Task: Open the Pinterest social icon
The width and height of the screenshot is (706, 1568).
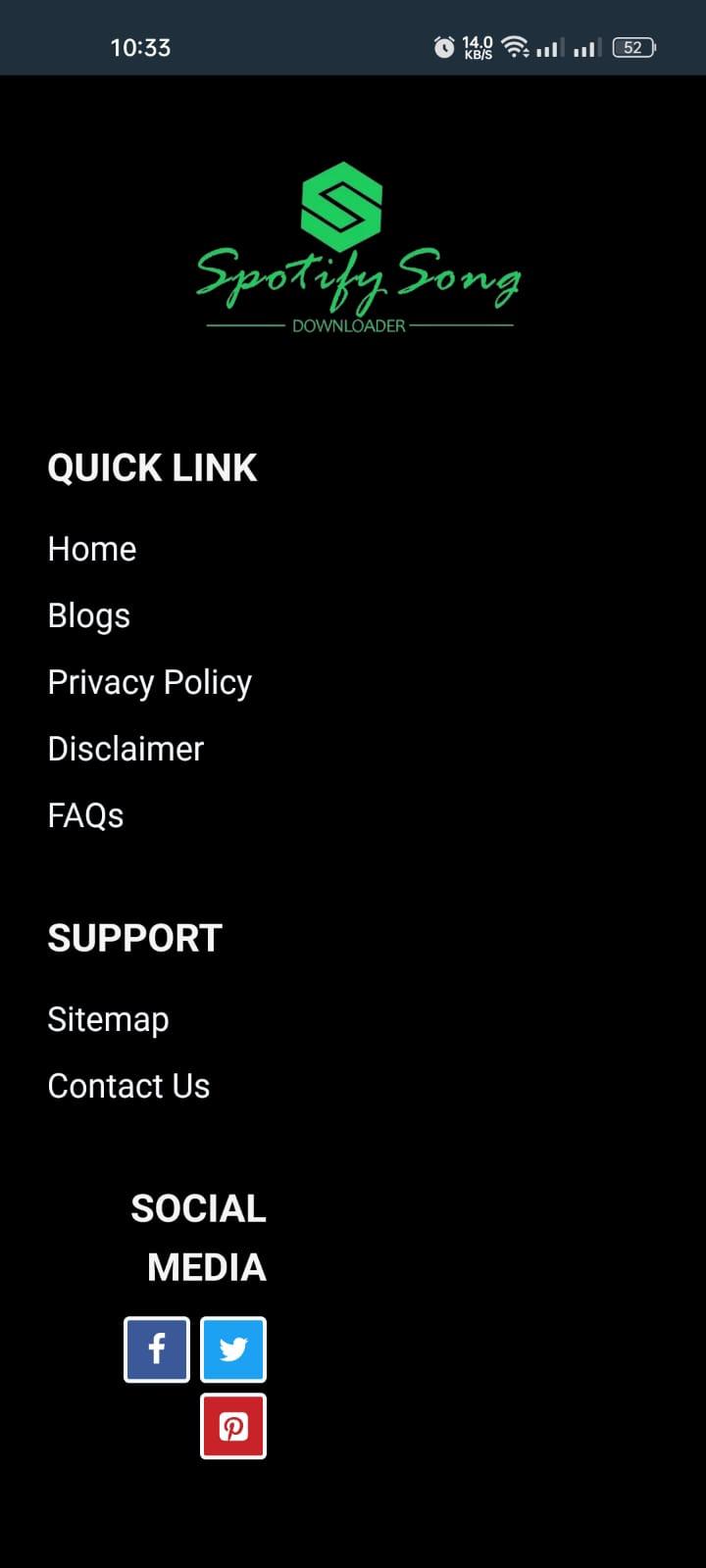Action: pos(233,1426)
